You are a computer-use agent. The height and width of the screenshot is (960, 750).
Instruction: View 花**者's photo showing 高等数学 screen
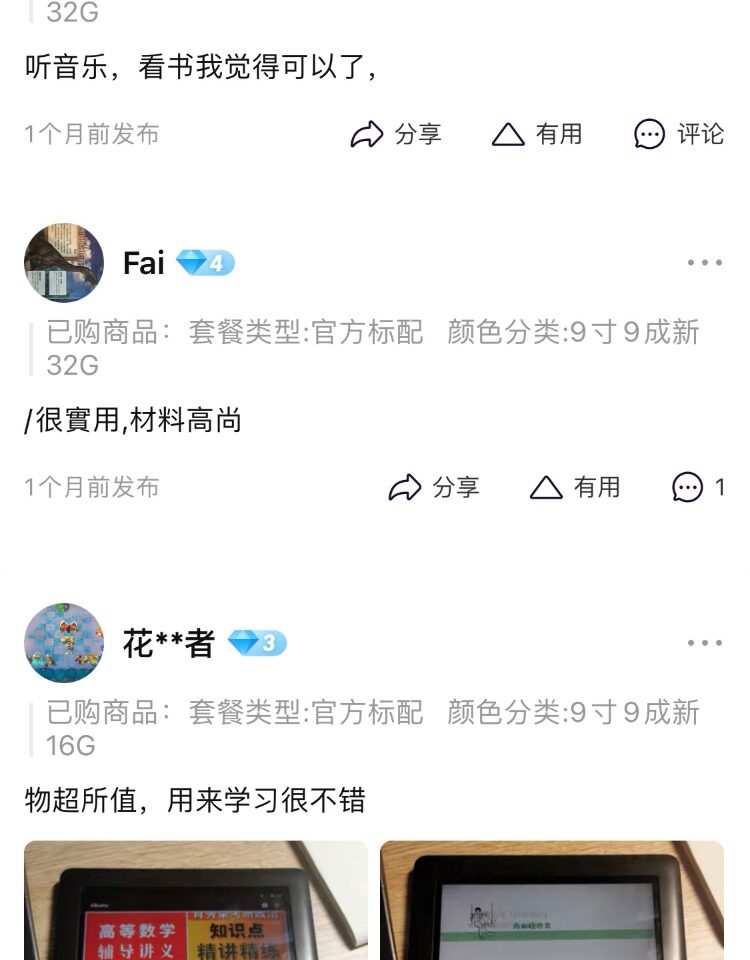[x=196, y=900]
